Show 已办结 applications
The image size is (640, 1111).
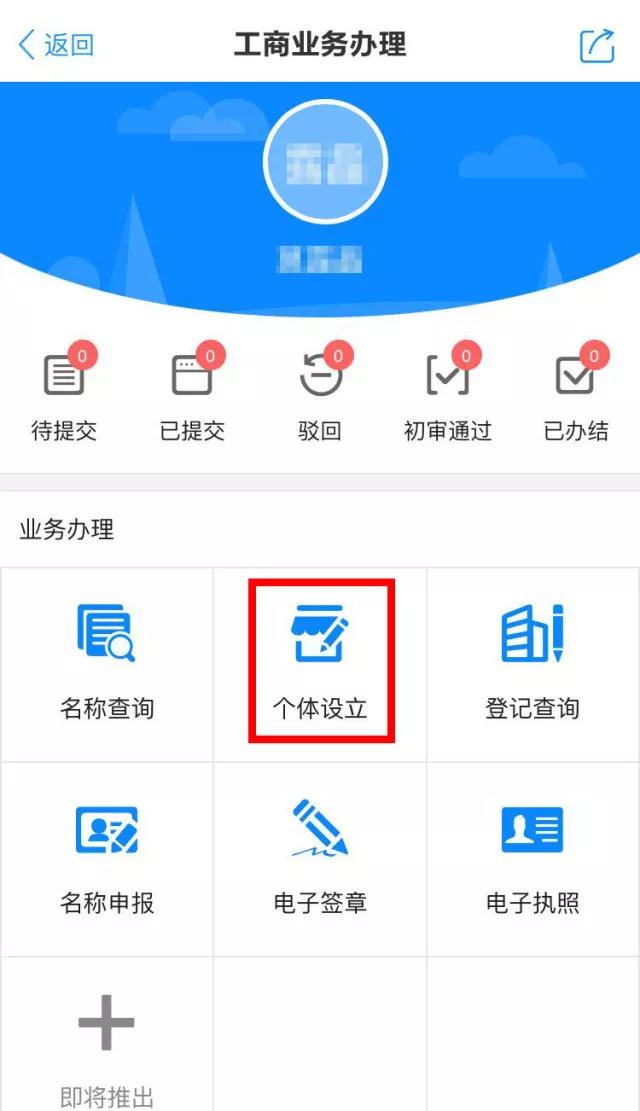pos(575,395)
